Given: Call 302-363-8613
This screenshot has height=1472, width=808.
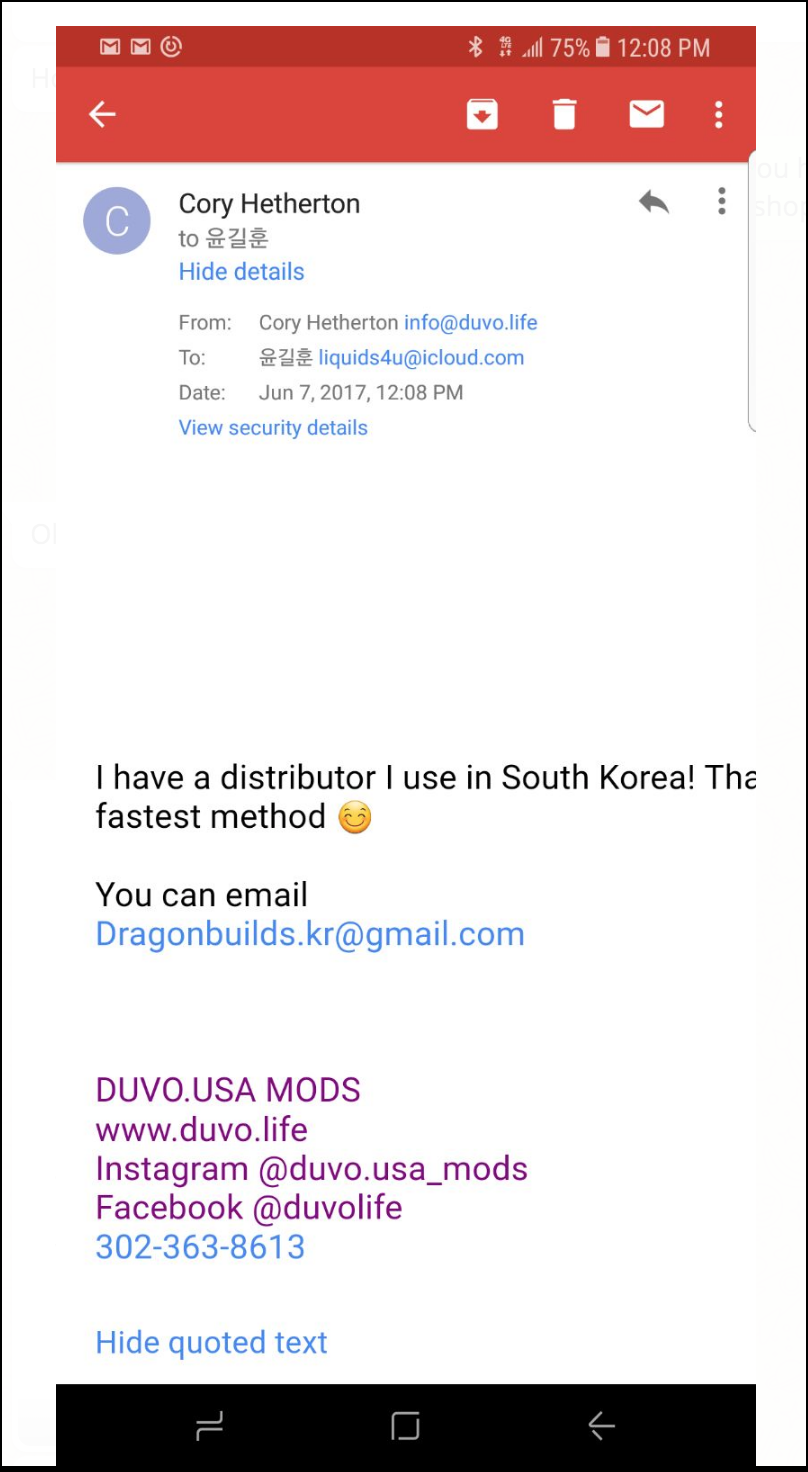Looking at the screenshot, I should point(200,1247).
